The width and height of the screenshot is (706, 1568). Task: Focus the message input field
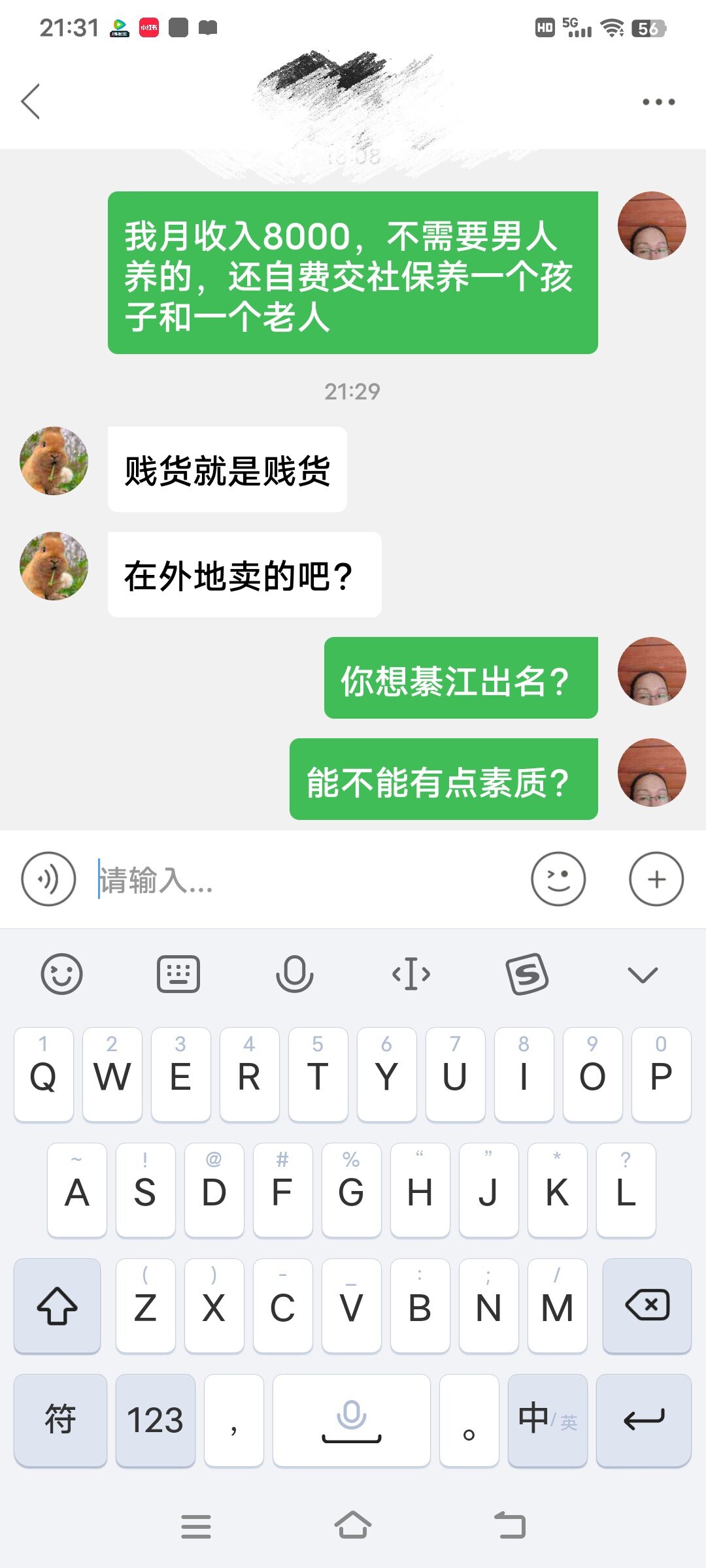coord(307,880)
